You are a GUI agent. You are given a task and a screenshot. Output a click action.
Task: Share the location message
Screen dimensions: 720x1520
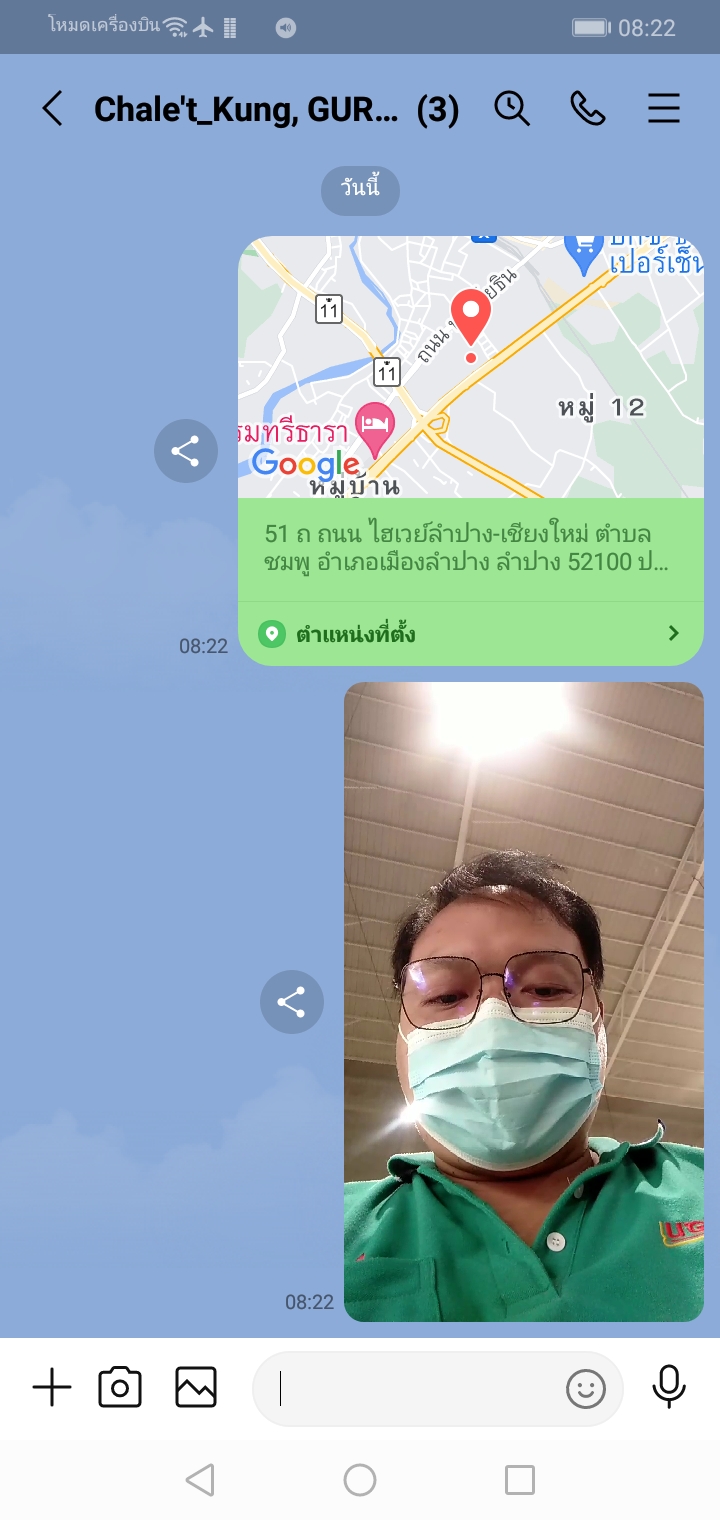(x=186, y=451)
